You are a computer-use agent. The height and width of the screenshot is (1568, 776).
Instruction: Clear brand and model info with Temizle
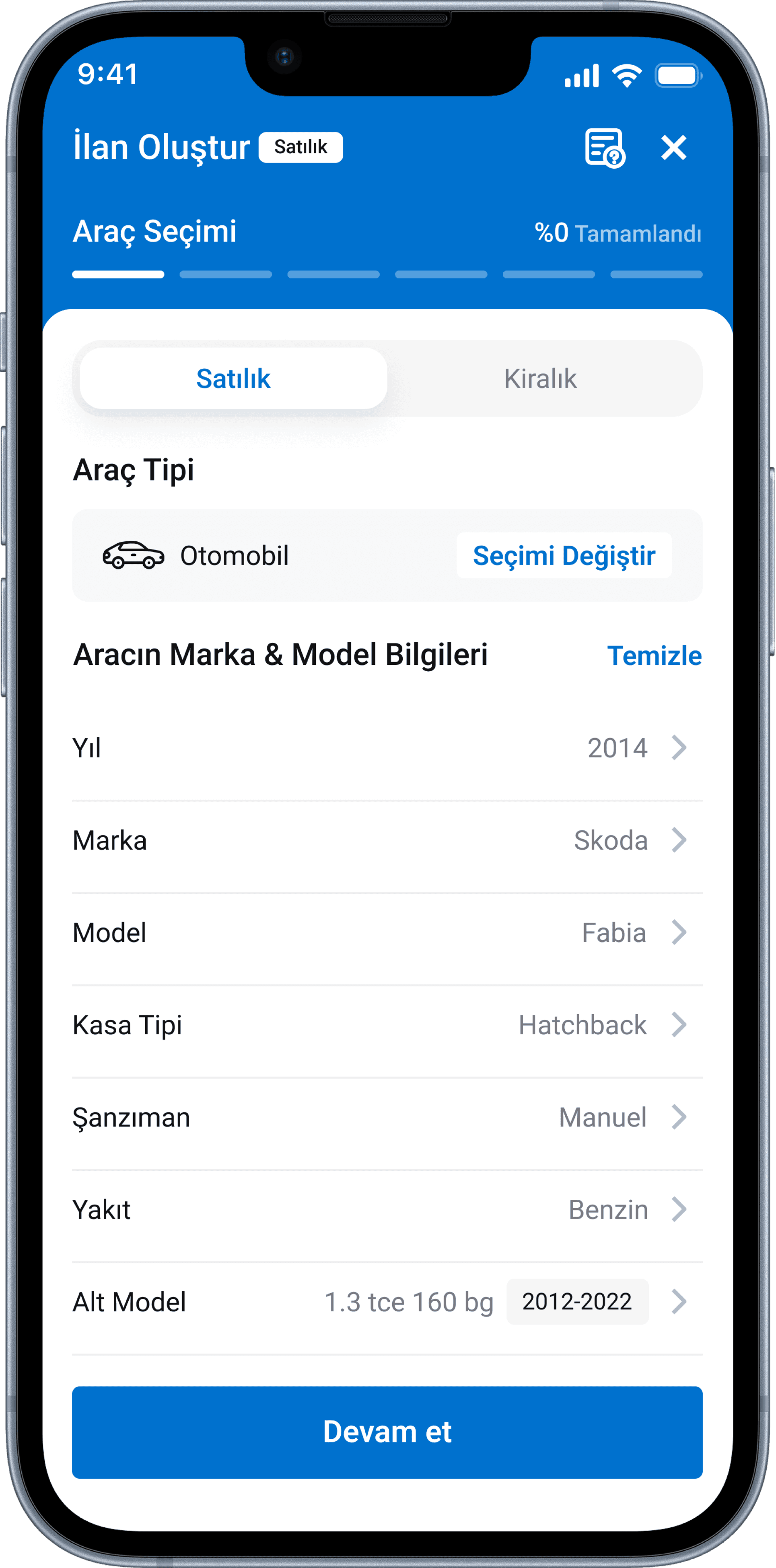(654, 656)
